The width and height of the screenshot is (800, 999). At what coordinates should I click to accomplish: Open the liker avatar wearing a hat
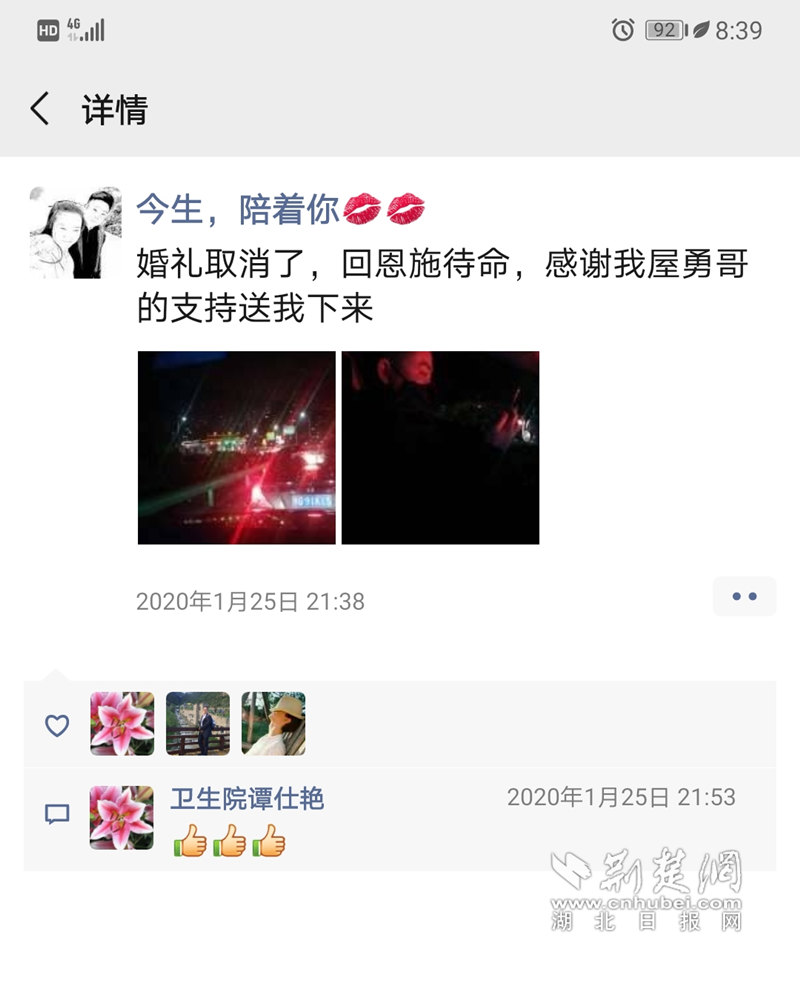(273, 723)
